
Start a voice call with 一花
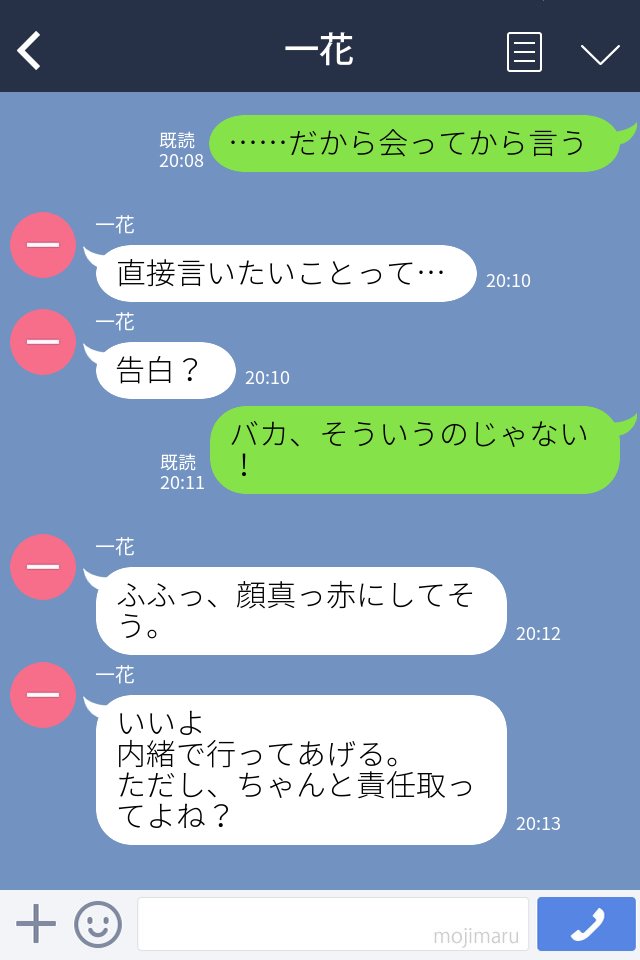click(586, 924)
